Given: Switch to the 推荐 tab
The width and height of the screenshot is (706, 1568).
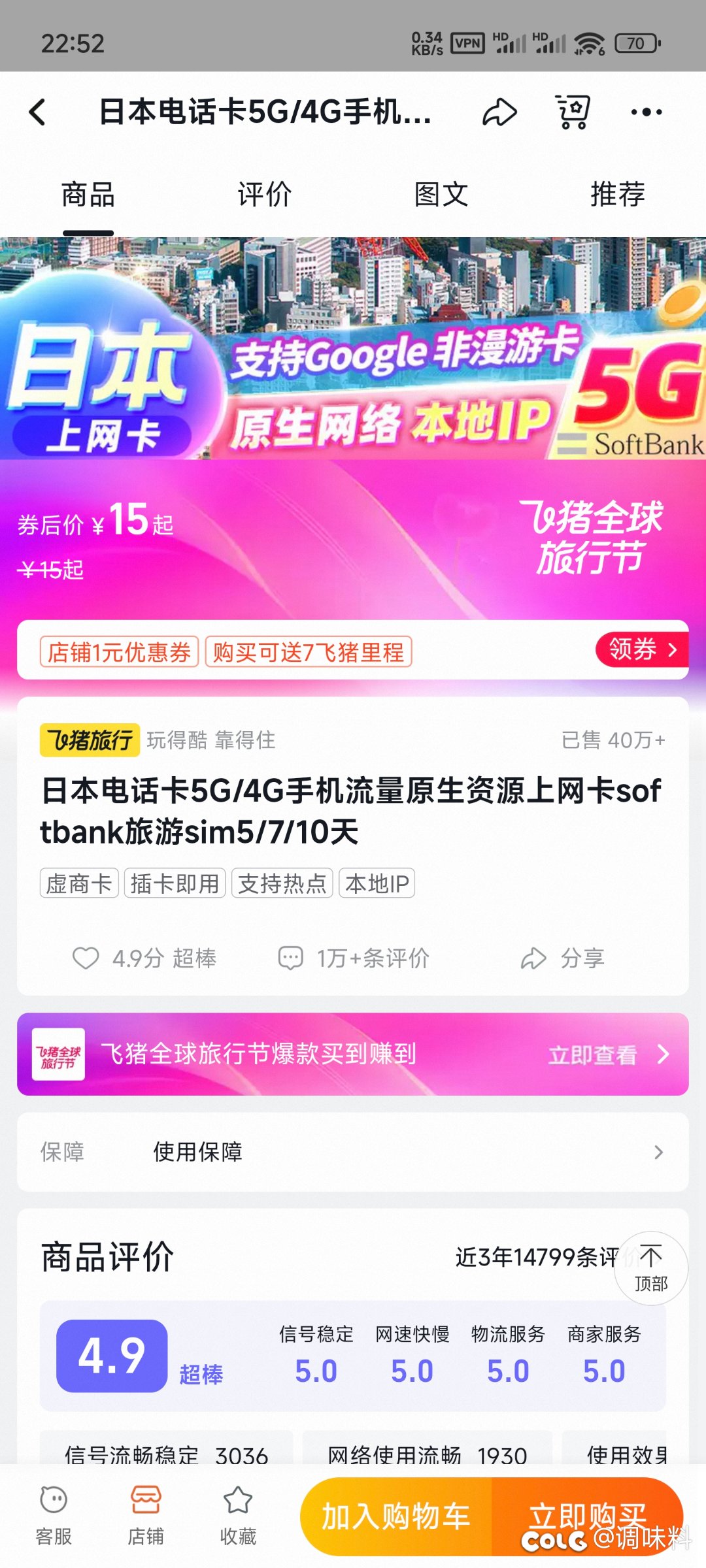Looking at the screenshot, I should pyautogui.click(x=618, y=194).
